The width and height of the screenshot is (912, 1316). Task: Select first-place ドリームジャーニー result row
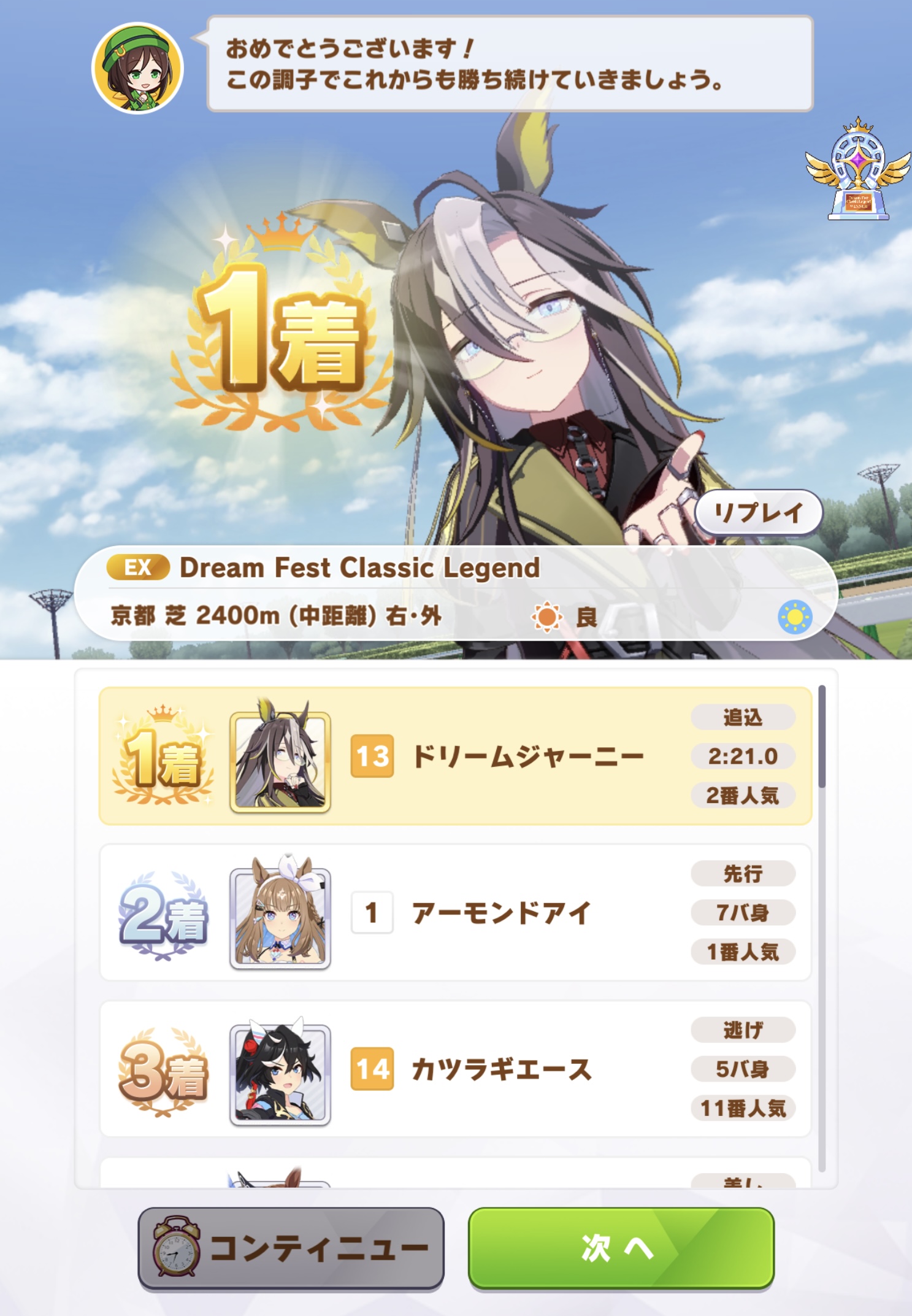coord(455,756)
